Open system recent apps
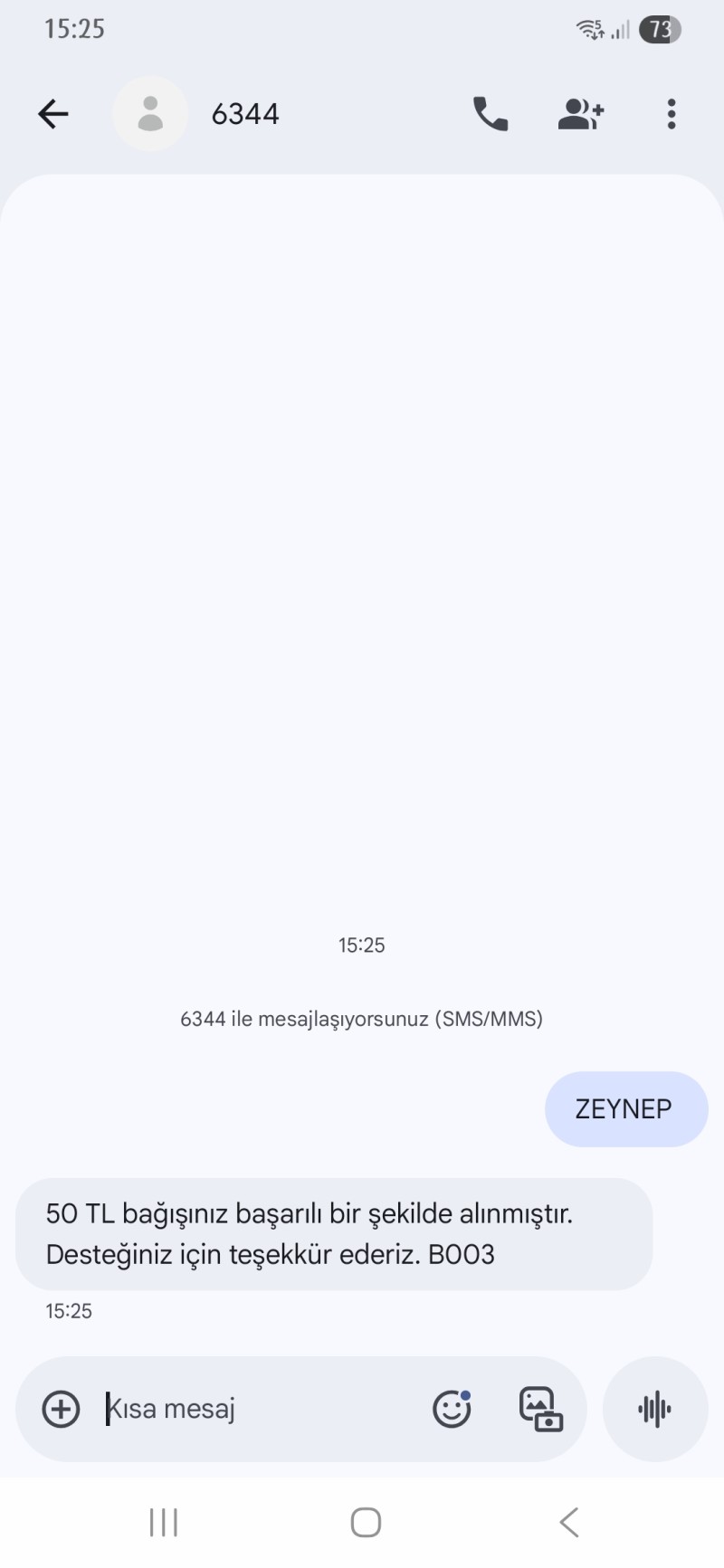 pos(164,1523)
